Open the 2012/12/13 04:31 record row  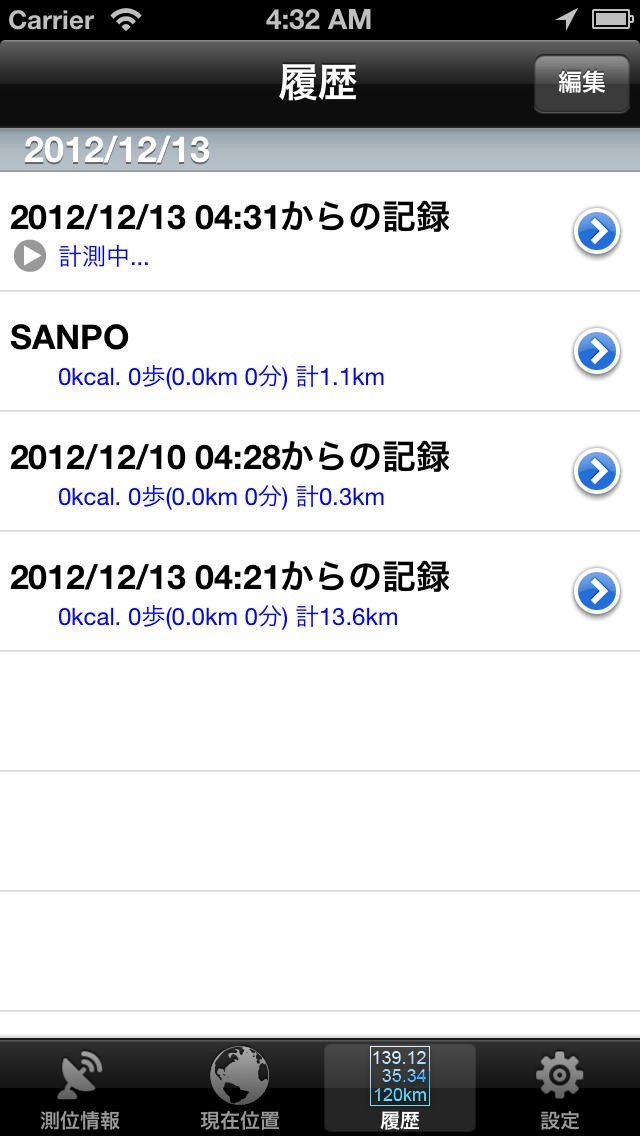pyautogui.click(x=280, y=232)
